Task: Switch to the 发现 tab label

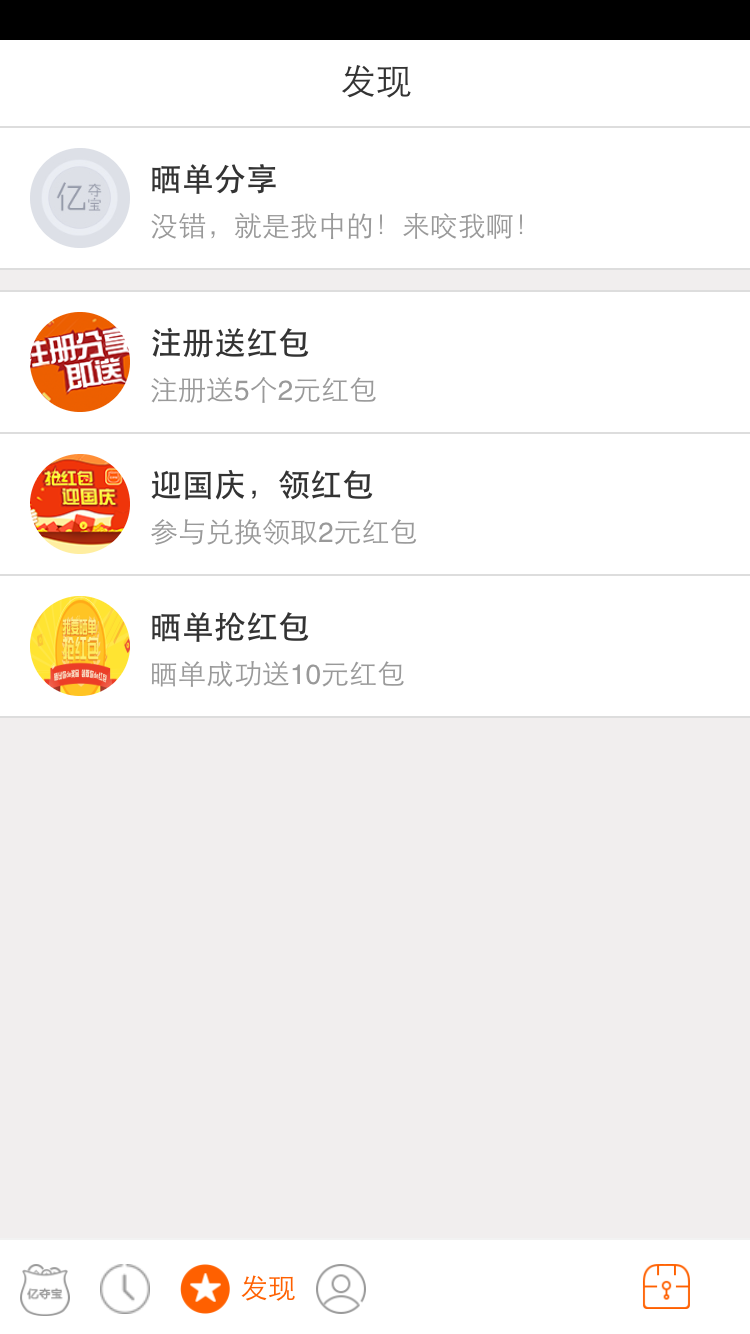Action: 268,1288
